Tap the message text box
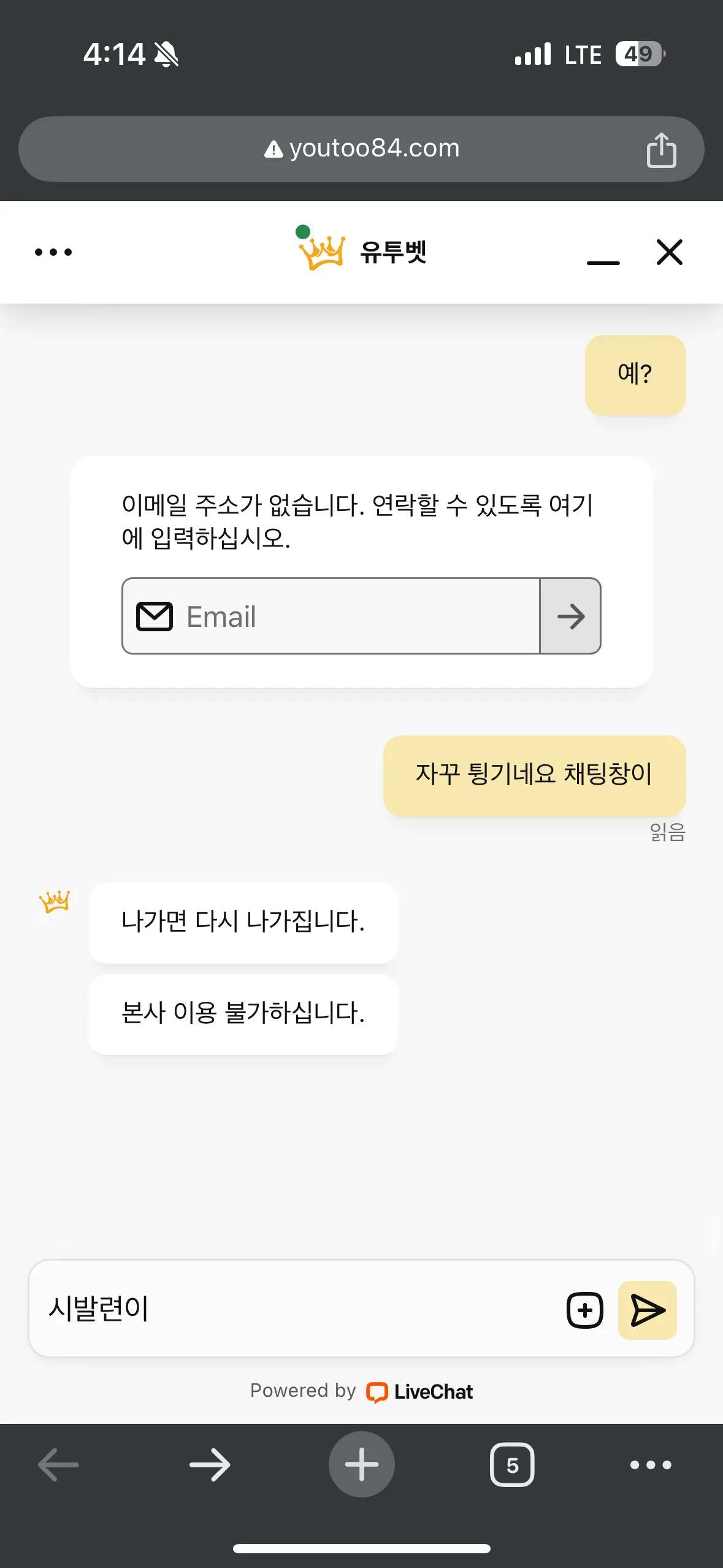 294,1309
